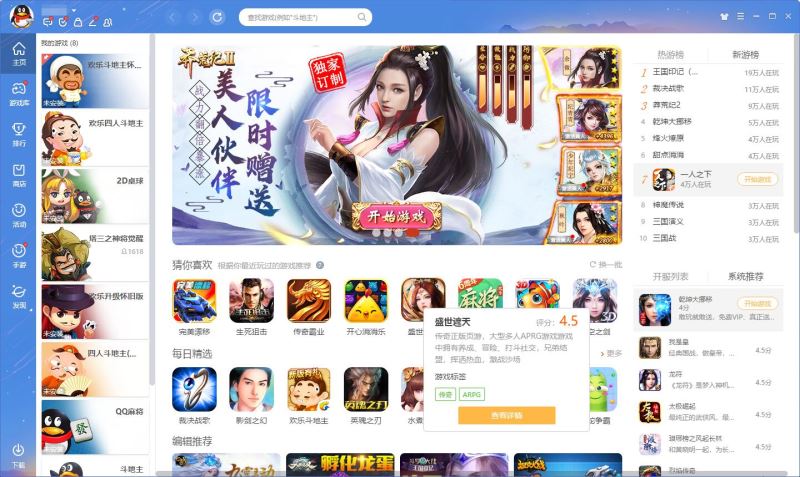
Task: Switch to the 开服列表 tab
Action: coord(671,276)
